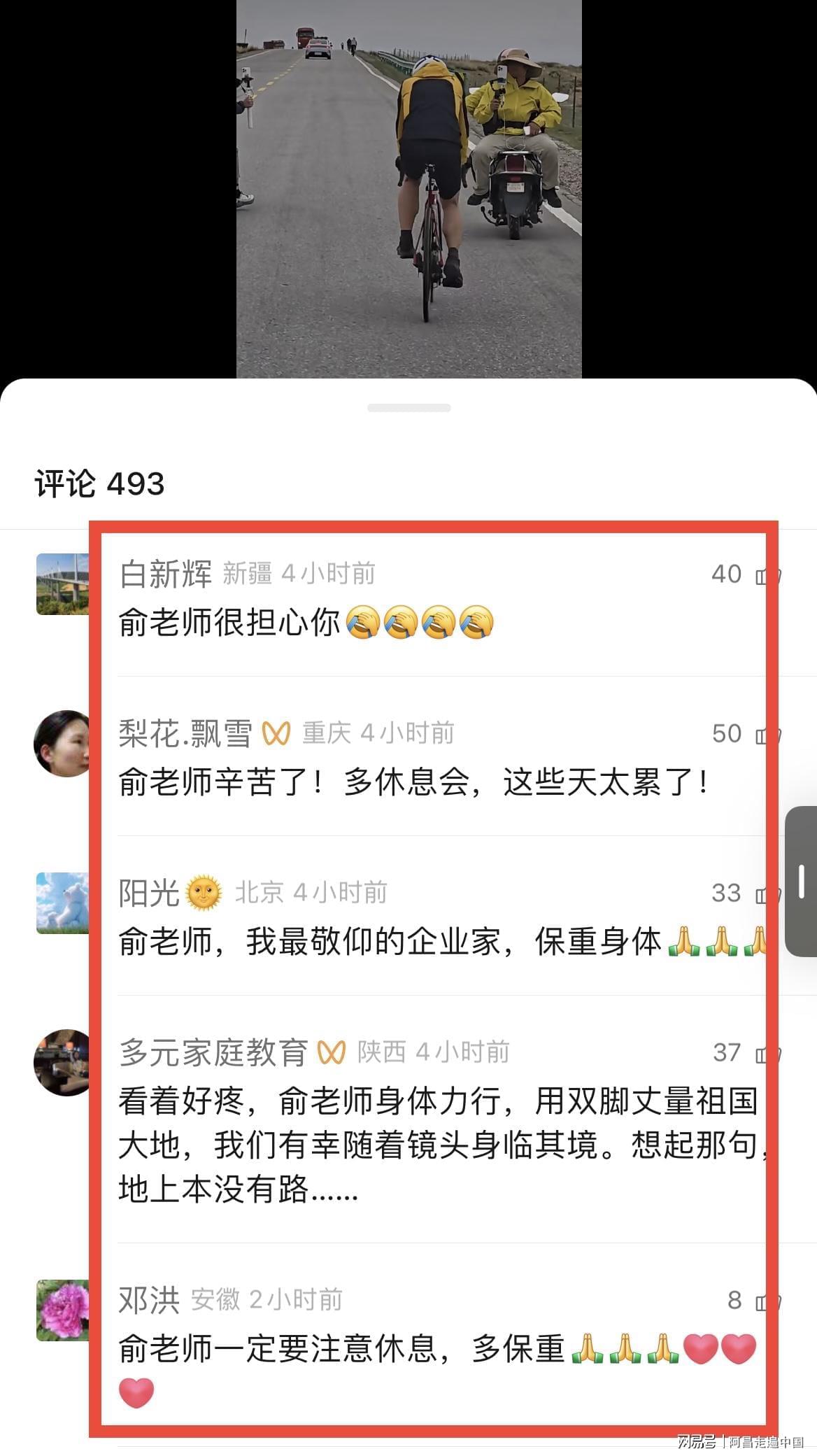Tap the comment sheet drag handle
817x1456 pixels.
click(408, 408)
